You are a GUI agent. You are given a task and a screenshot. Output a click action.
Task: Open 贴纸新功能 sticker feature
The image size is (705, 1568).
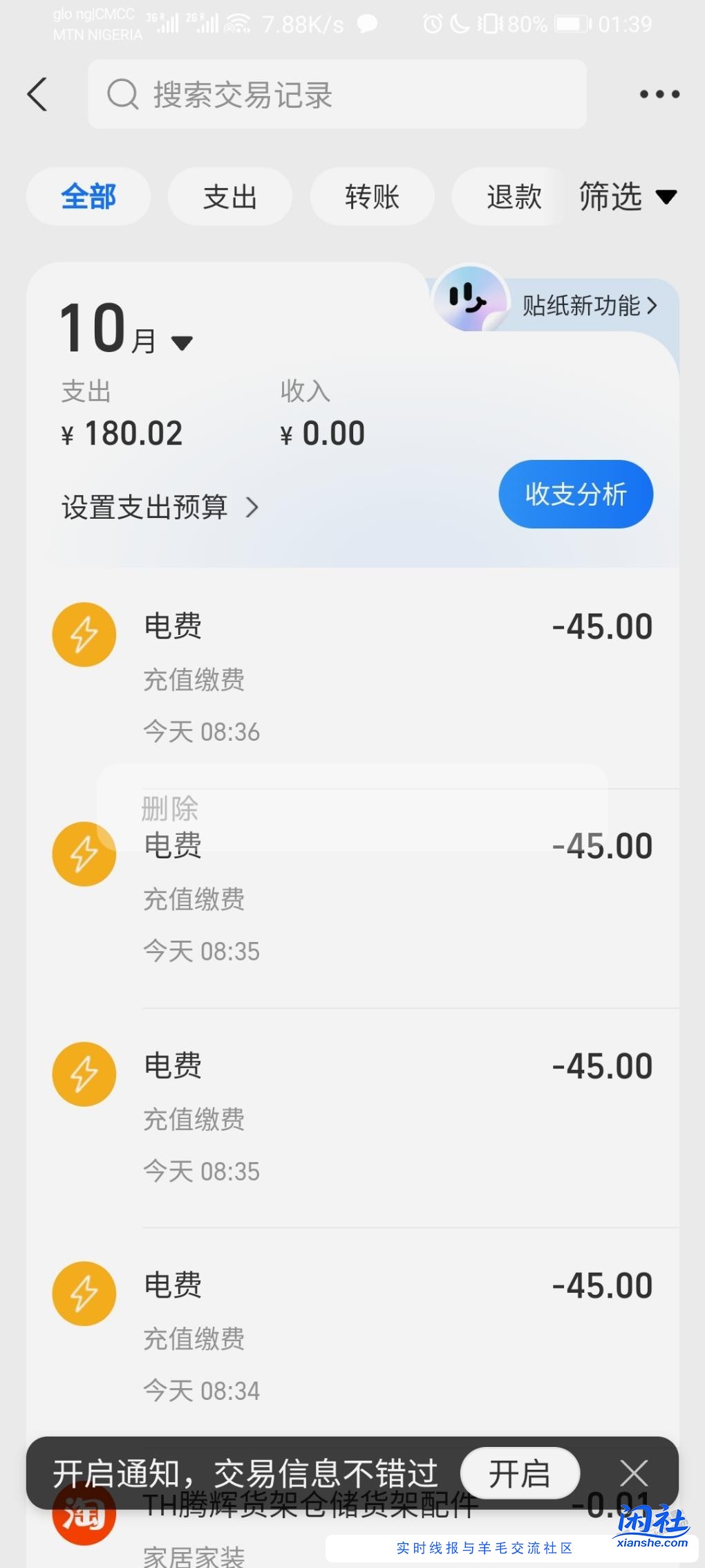click(585, 306)
